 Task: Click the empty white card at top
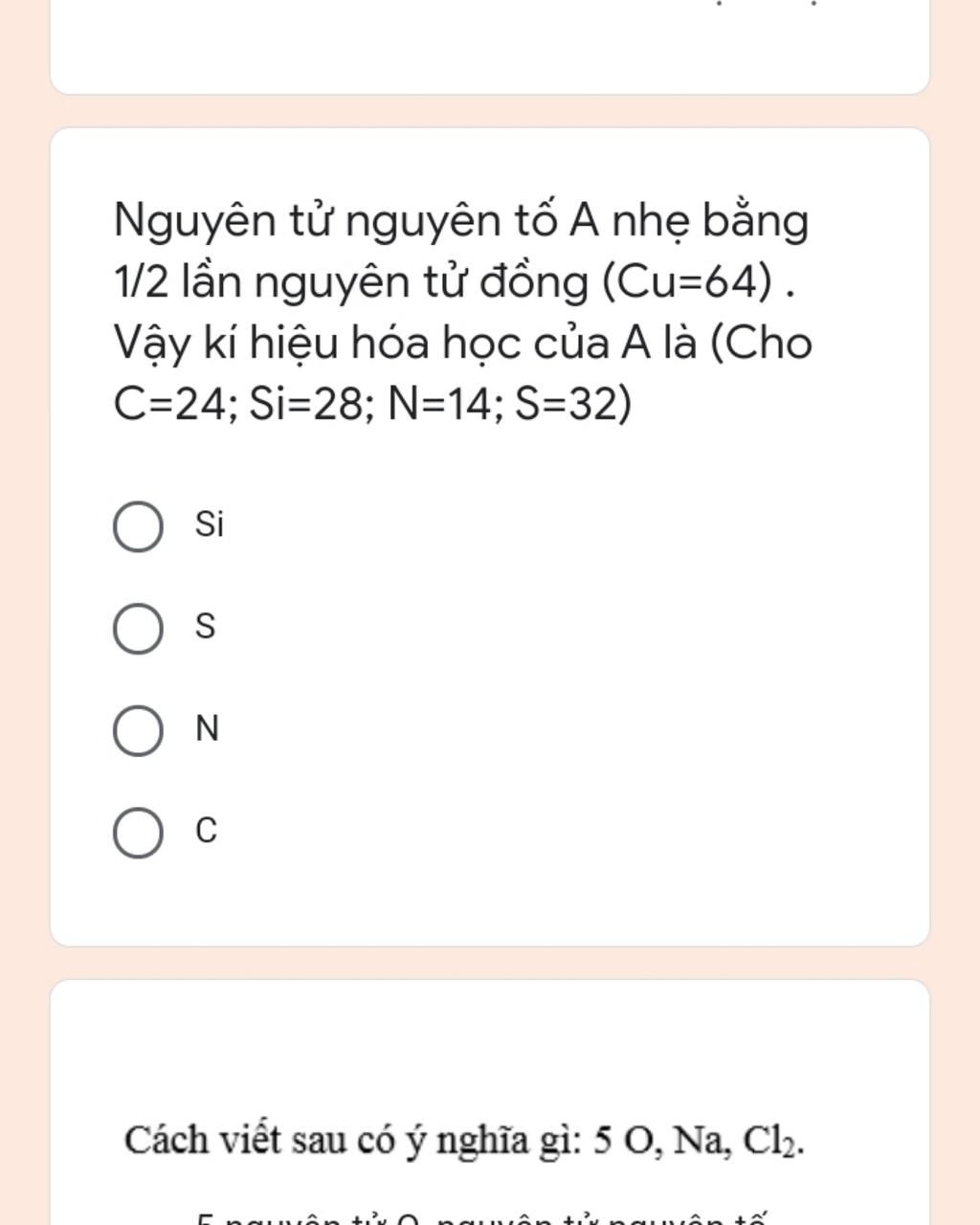(490, 48)
